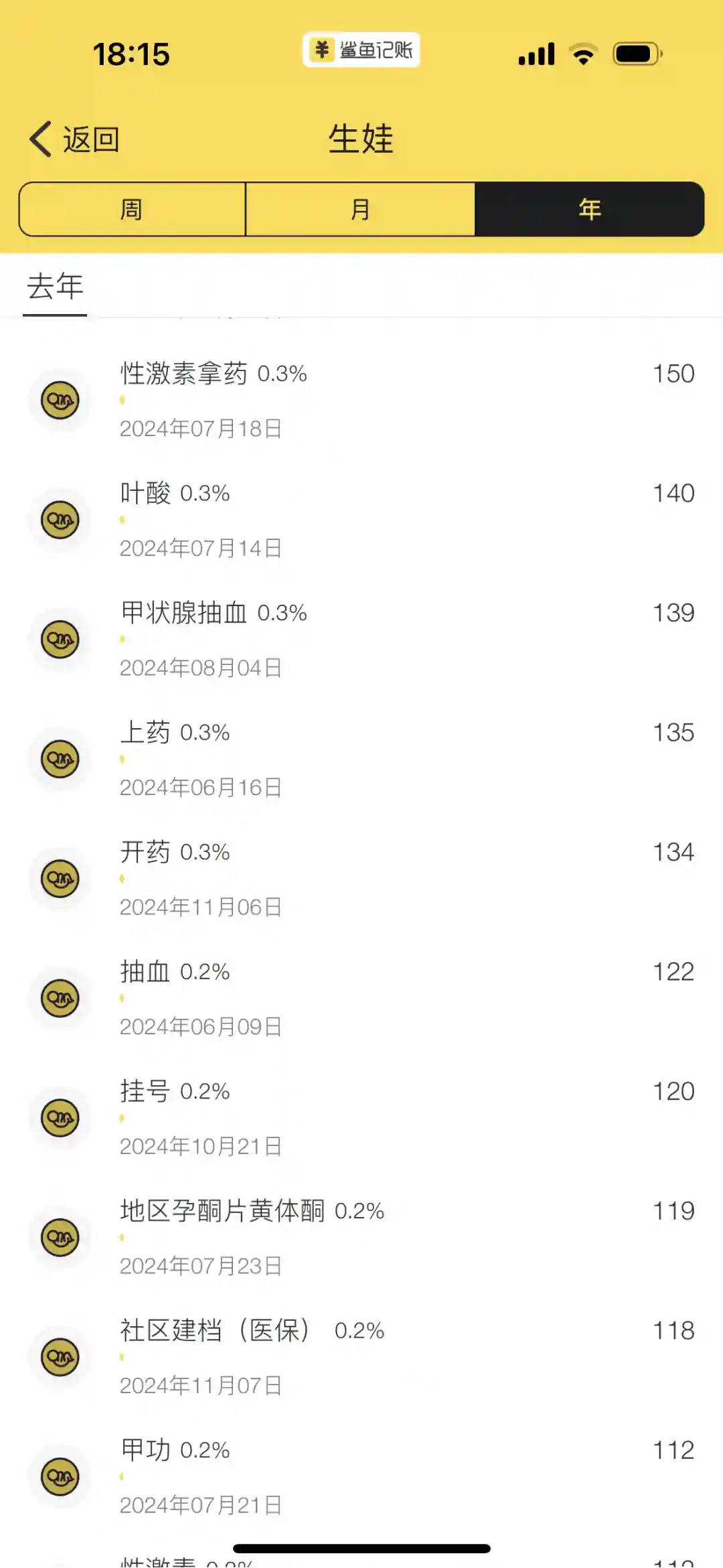
Task: Open the 挂号 expense entry
Action: point(361,1117)
